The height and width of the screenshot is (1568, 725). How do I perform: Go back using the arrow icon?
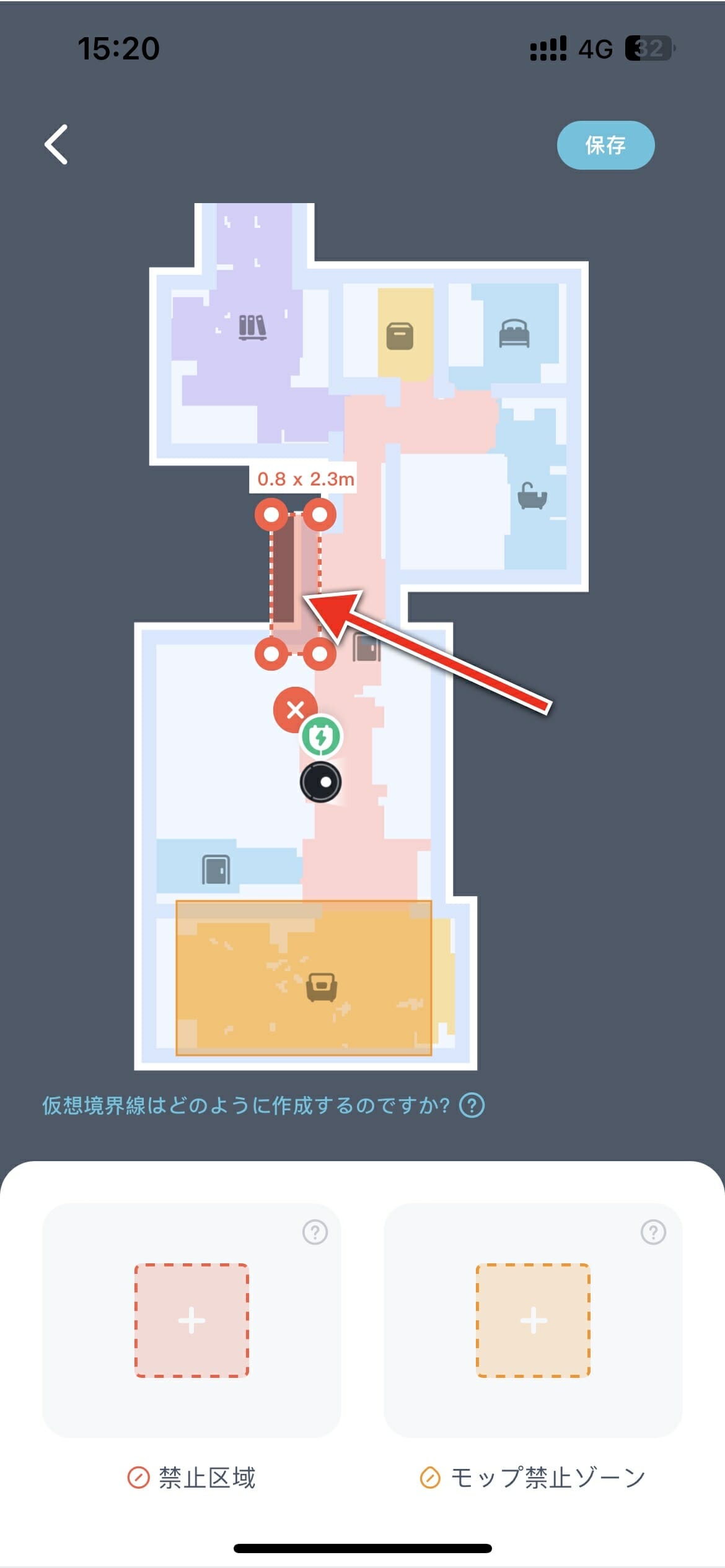click(x=56, y=144)
